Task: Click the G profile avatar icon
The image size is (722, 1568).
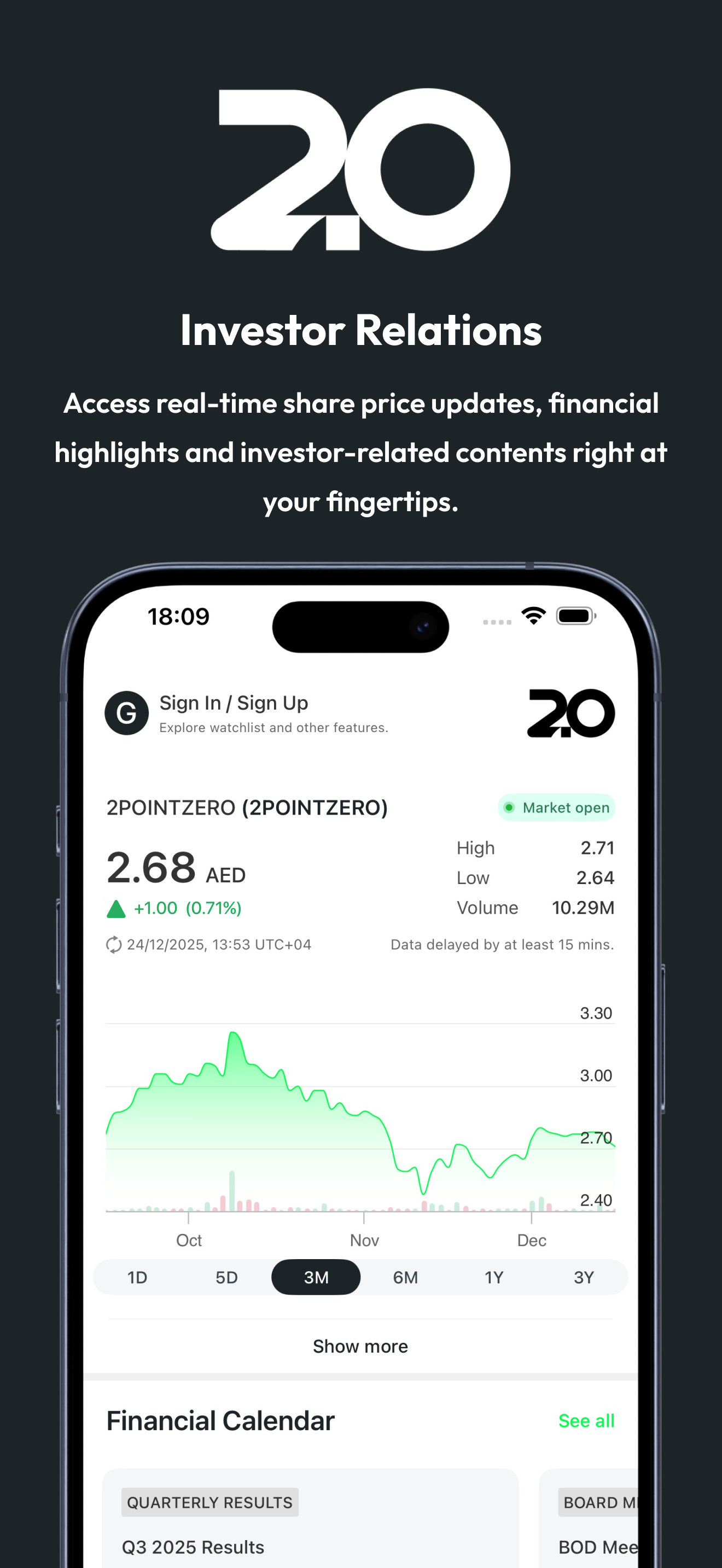Action: (127, 713)
